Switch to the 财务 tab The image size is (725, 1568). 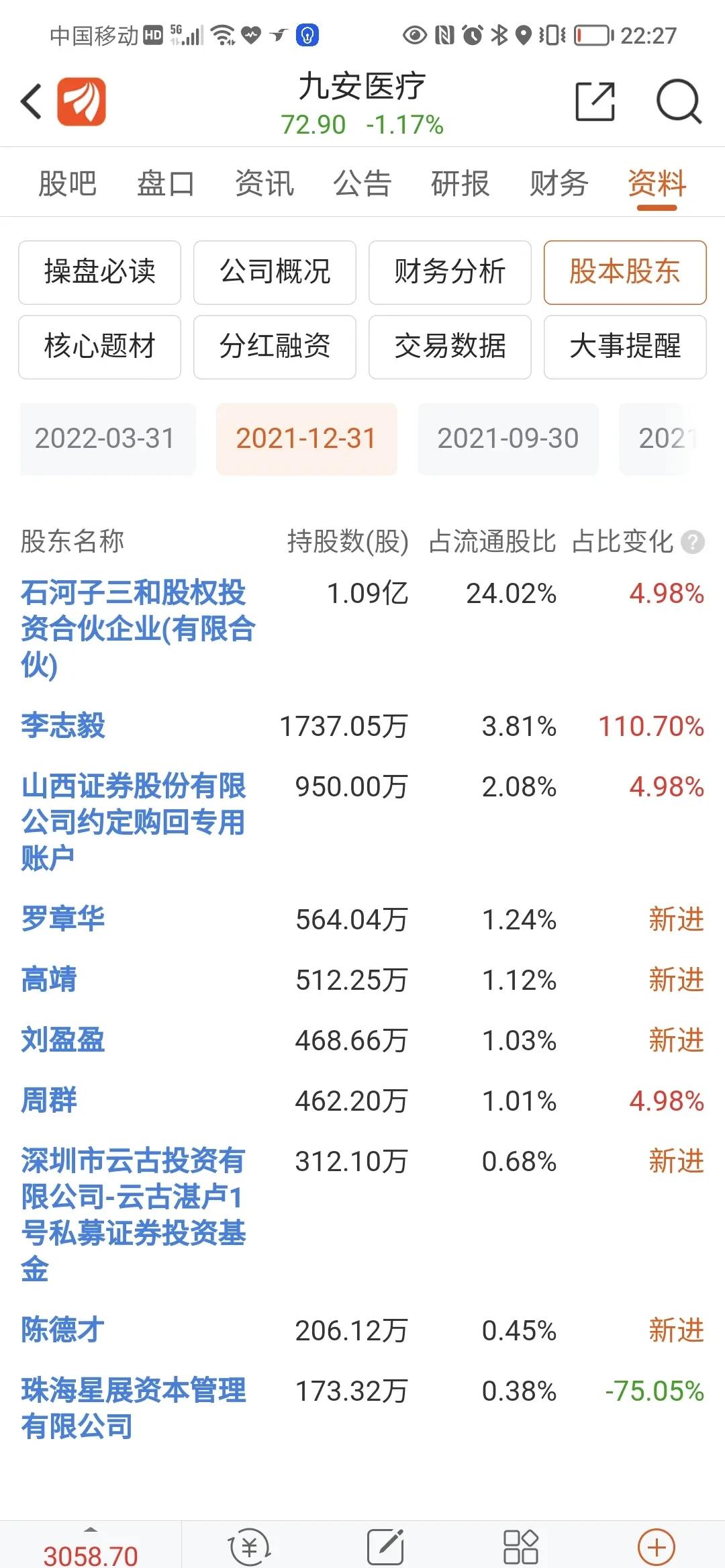(x=559, y=183)
